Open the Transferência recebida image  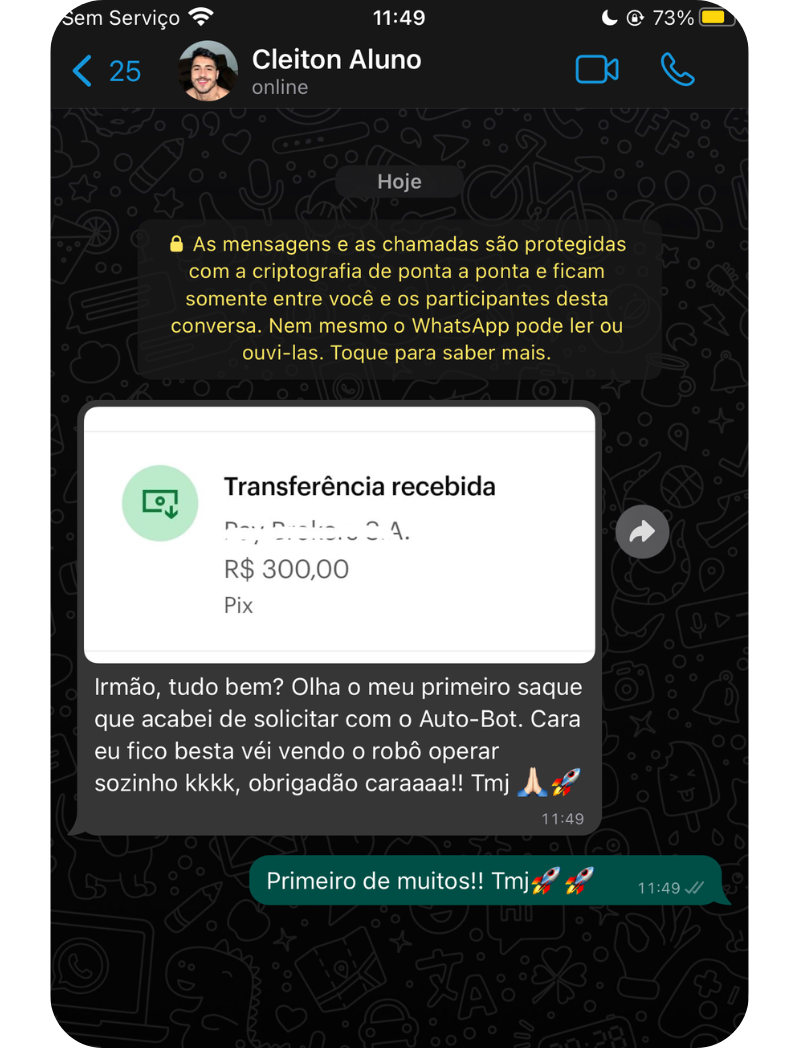(340, 534)
